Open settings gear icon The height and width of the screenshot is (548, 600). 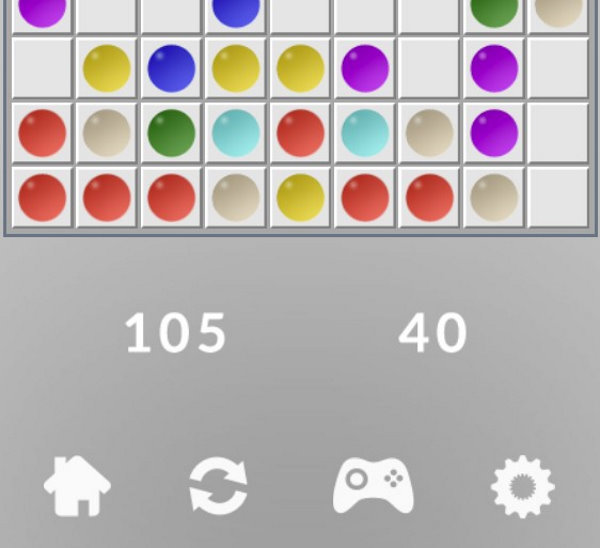tap(522, 487)
